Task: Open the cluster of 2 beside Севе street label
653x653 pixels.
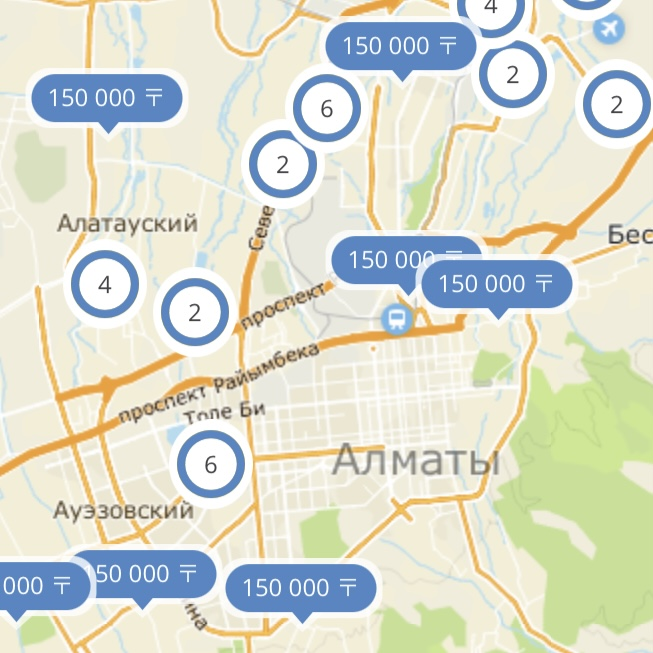Action: tap(283, 165)
